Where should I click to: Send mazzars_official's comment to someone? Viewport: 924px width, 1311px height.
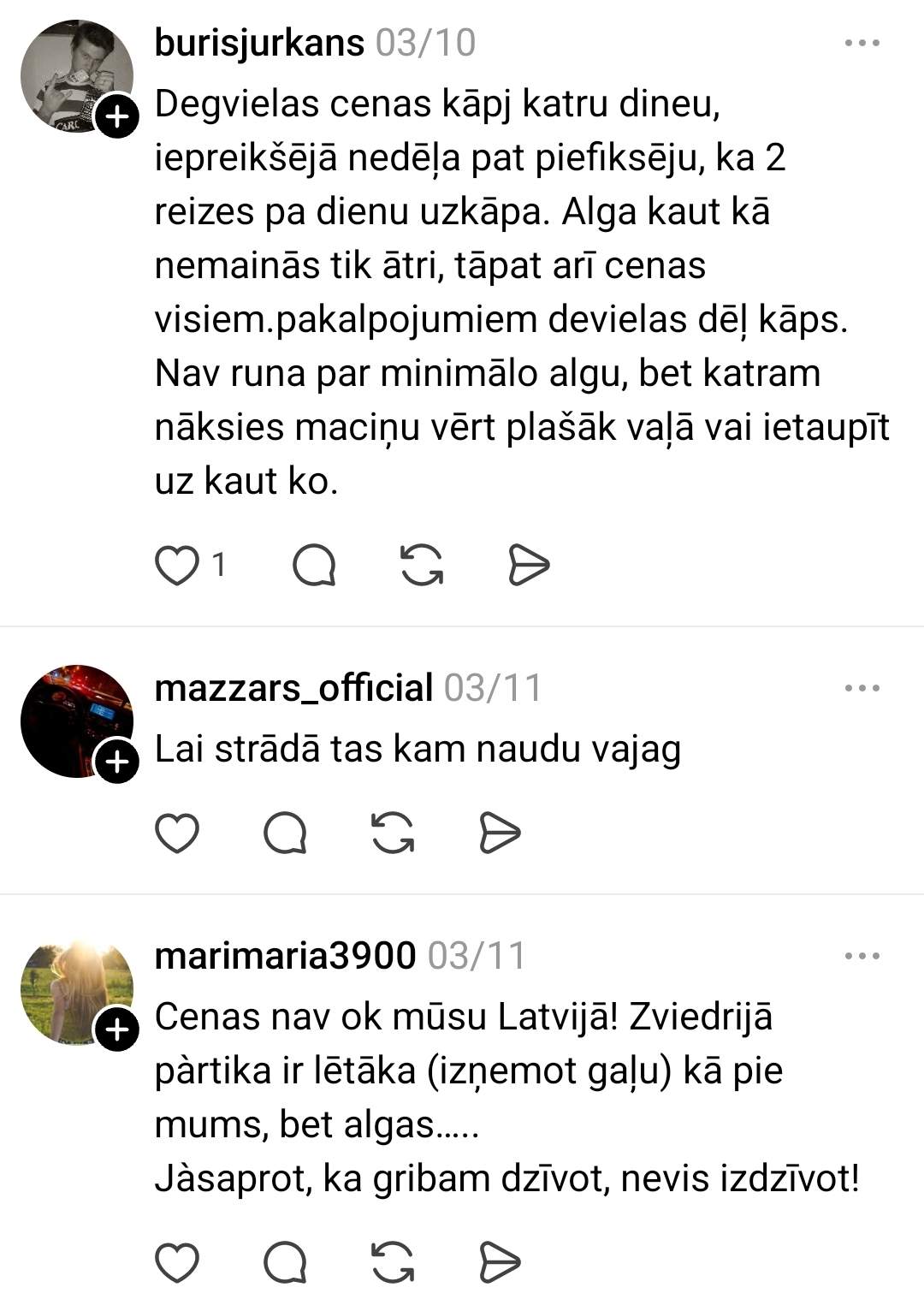coord(500,833)
